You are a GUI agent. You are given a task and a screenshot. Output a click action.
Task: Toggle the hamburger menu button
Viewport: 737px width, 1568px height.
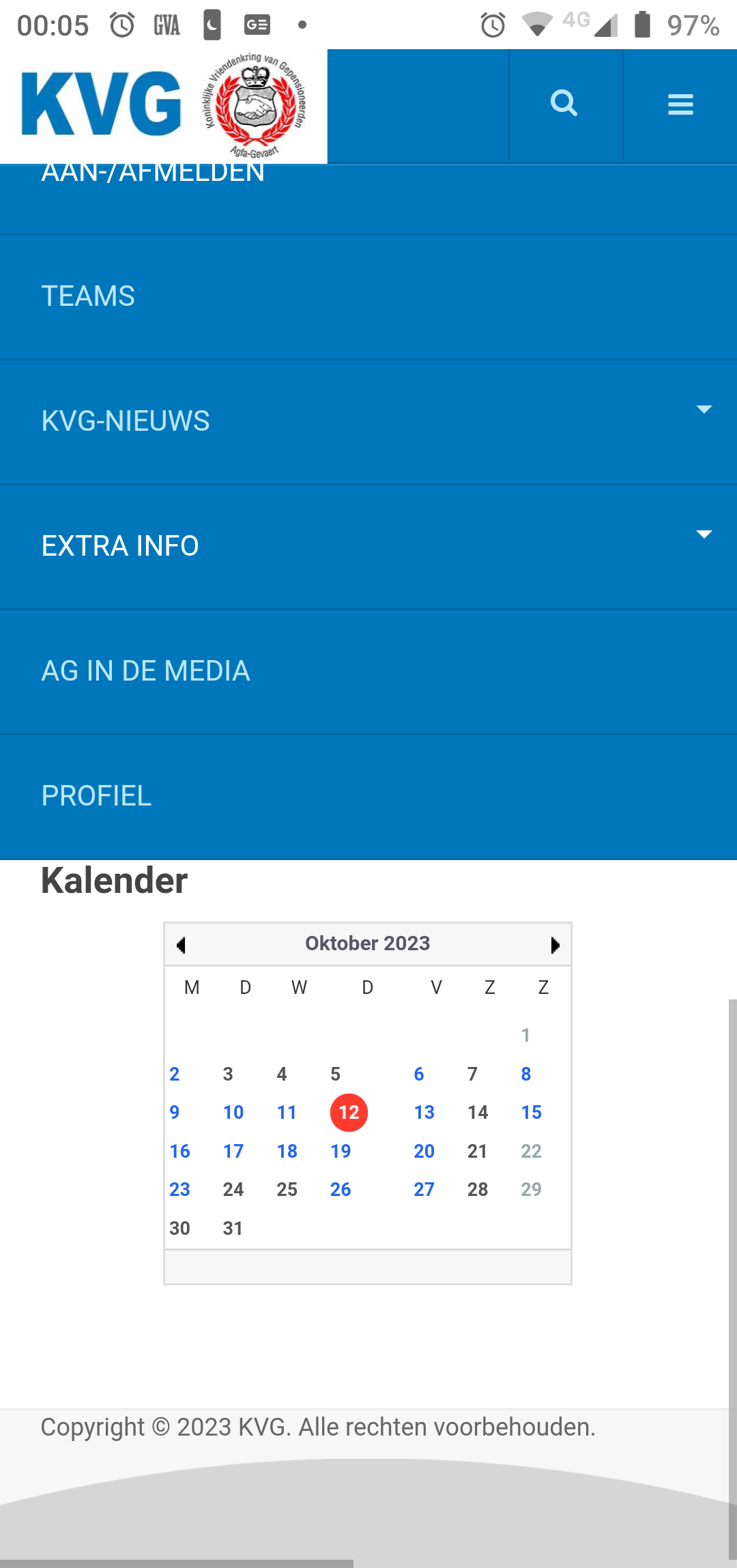680,104
